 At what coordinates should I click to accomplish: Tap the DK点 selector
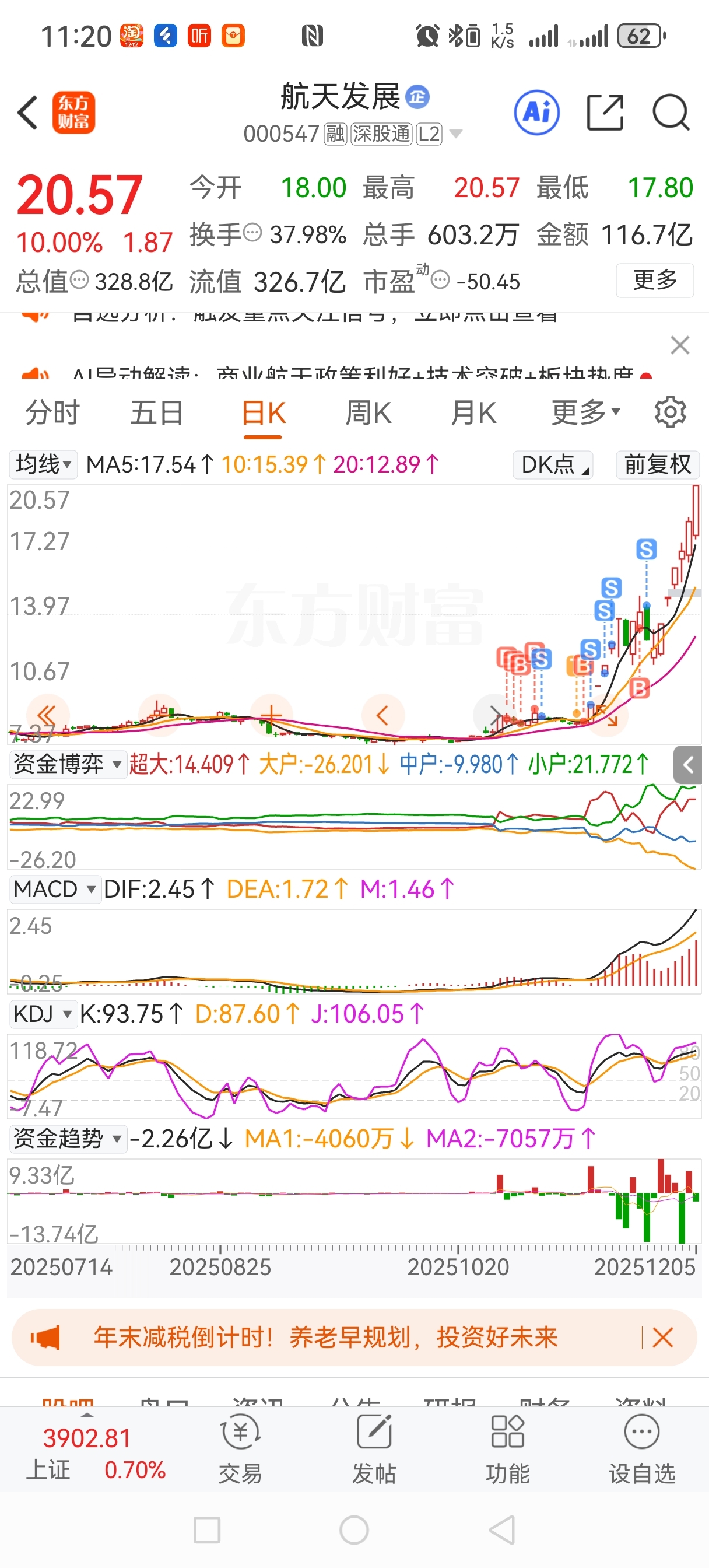pyautogui.click(x=553, y=464)
